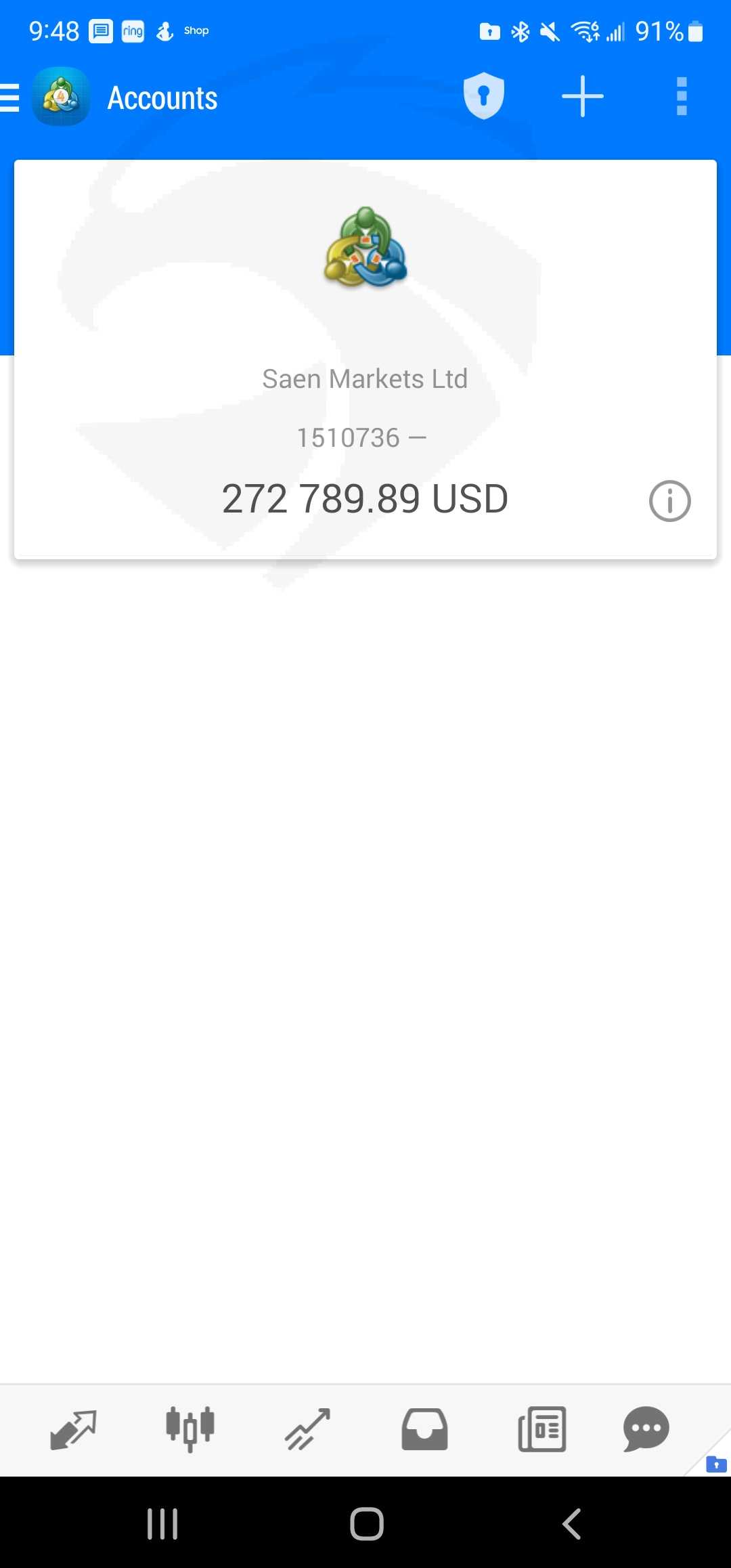731x1568 pixels.
Task: Go to the Trade tab
Action: (307, 1429)
